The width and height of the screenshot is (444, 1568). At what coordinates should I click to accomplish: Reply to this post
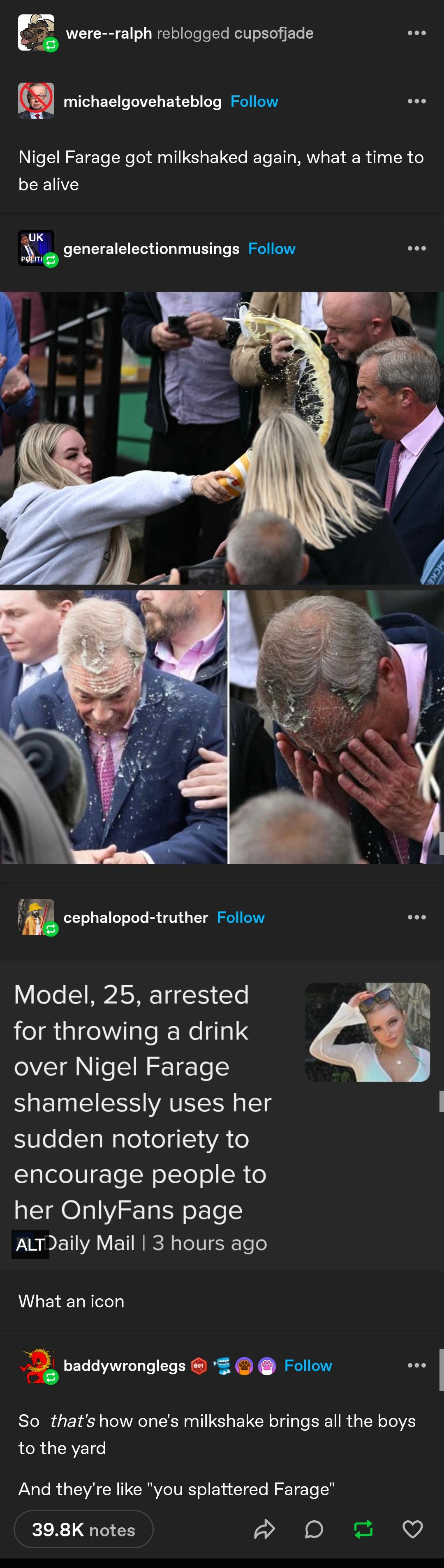[x=314, y=1529]
